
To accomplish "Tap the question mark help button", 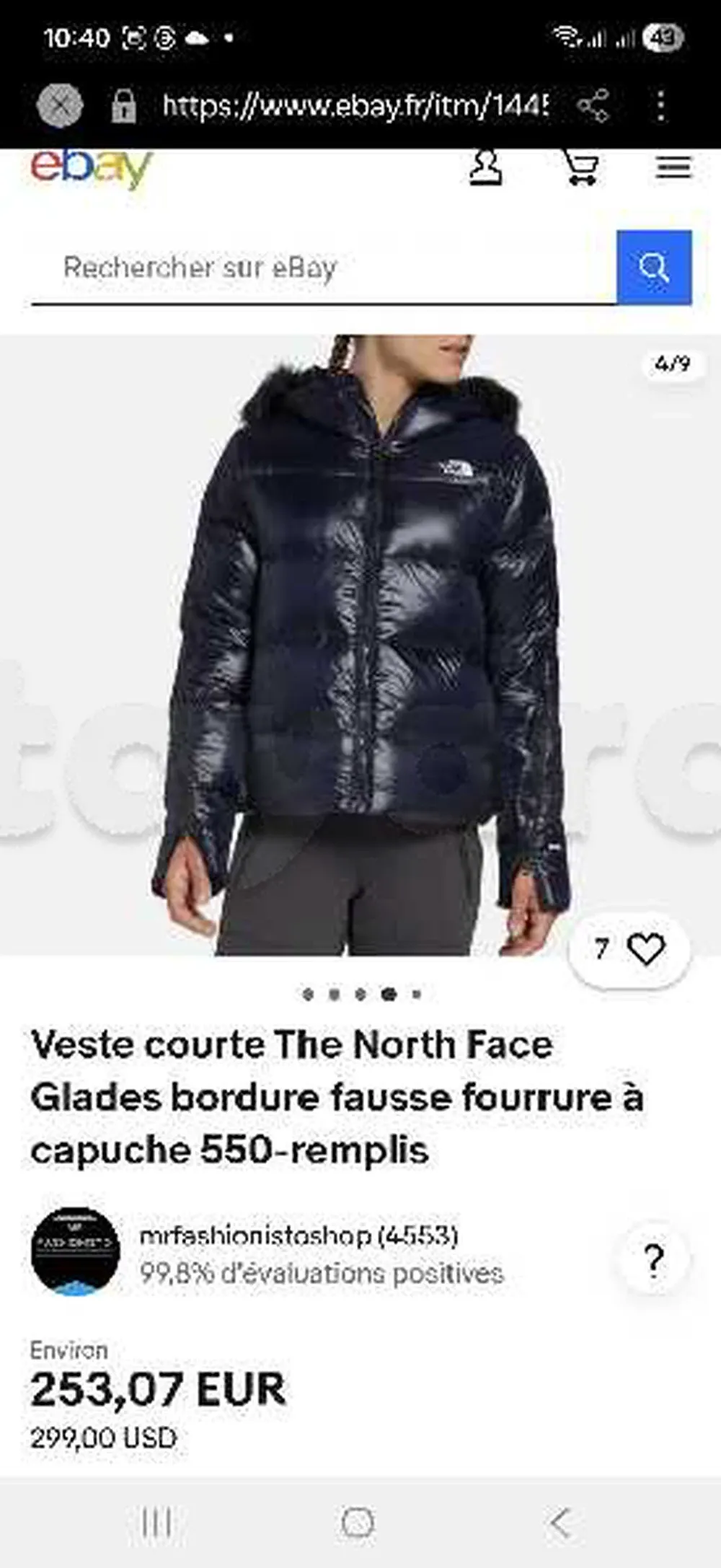I will (x=653, y=1260).
